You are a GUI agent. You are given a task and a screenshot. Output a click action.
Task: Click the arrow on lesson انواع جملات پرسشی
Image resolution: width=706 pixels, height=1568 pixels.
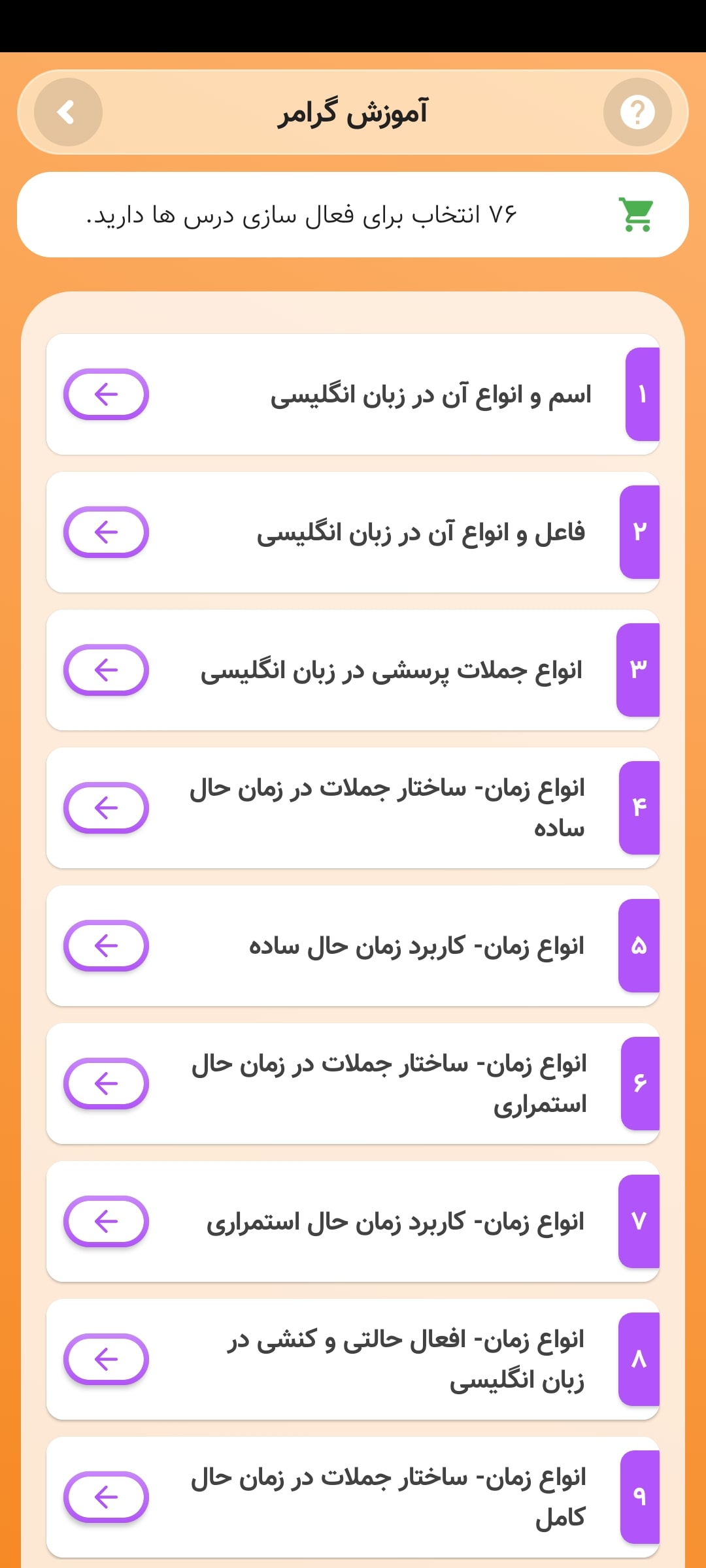click(x=105, y=670)
